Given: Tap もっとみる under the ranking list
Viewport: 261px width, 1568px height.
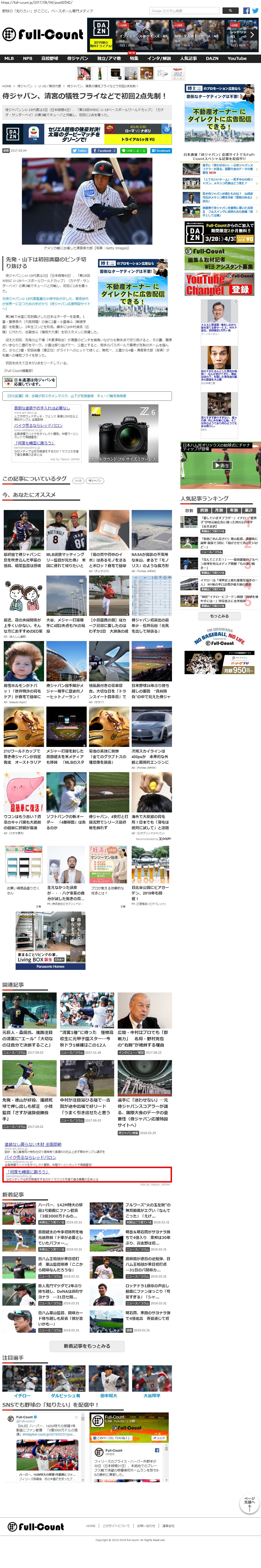Looking at the screenshot, I should pos(219,616).
